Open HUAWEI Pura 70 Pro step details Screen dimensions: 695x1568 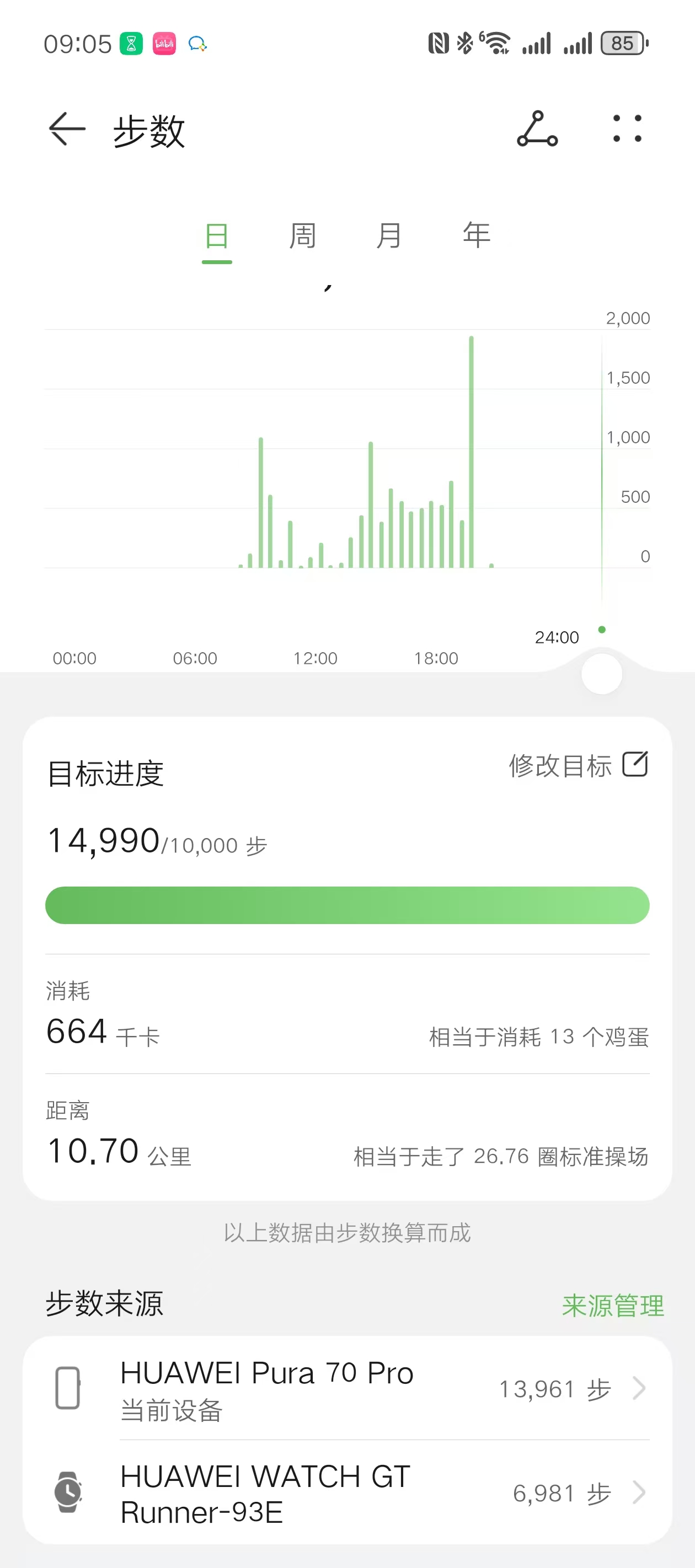347,1389
